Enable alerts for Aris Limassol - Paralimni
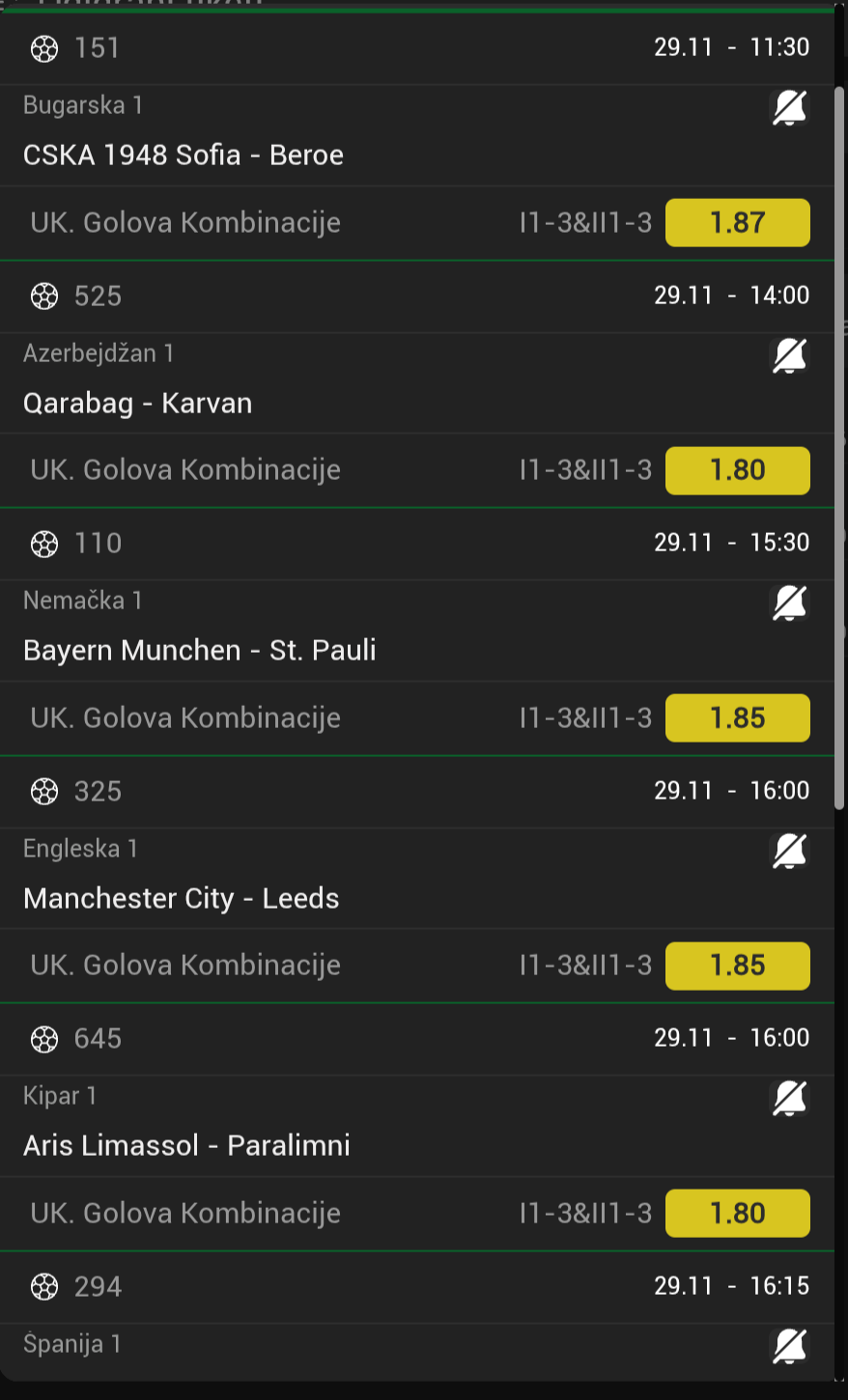This screenshot has width=848, height=1400. click(x=789, y=1099)
